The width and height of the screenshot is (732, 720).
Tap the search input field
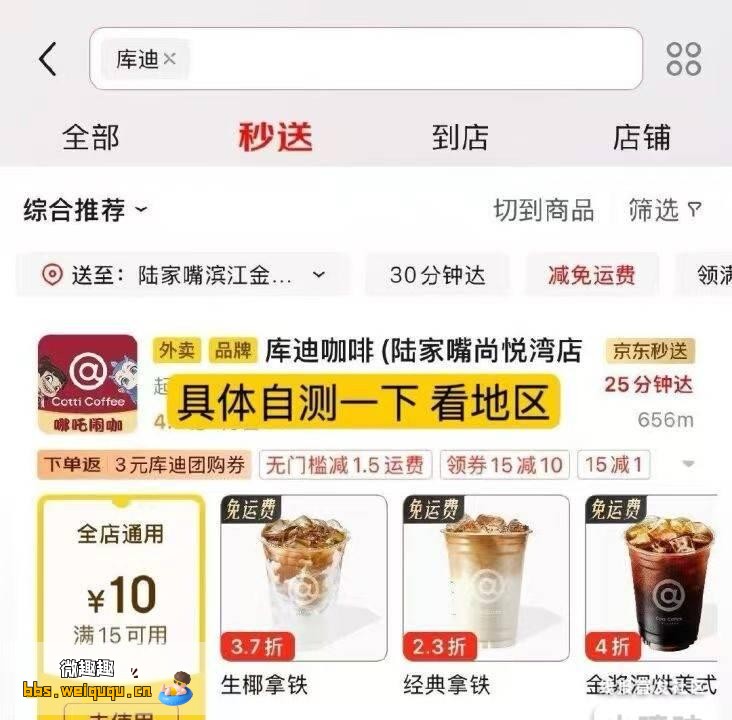[x=410, y=59]
